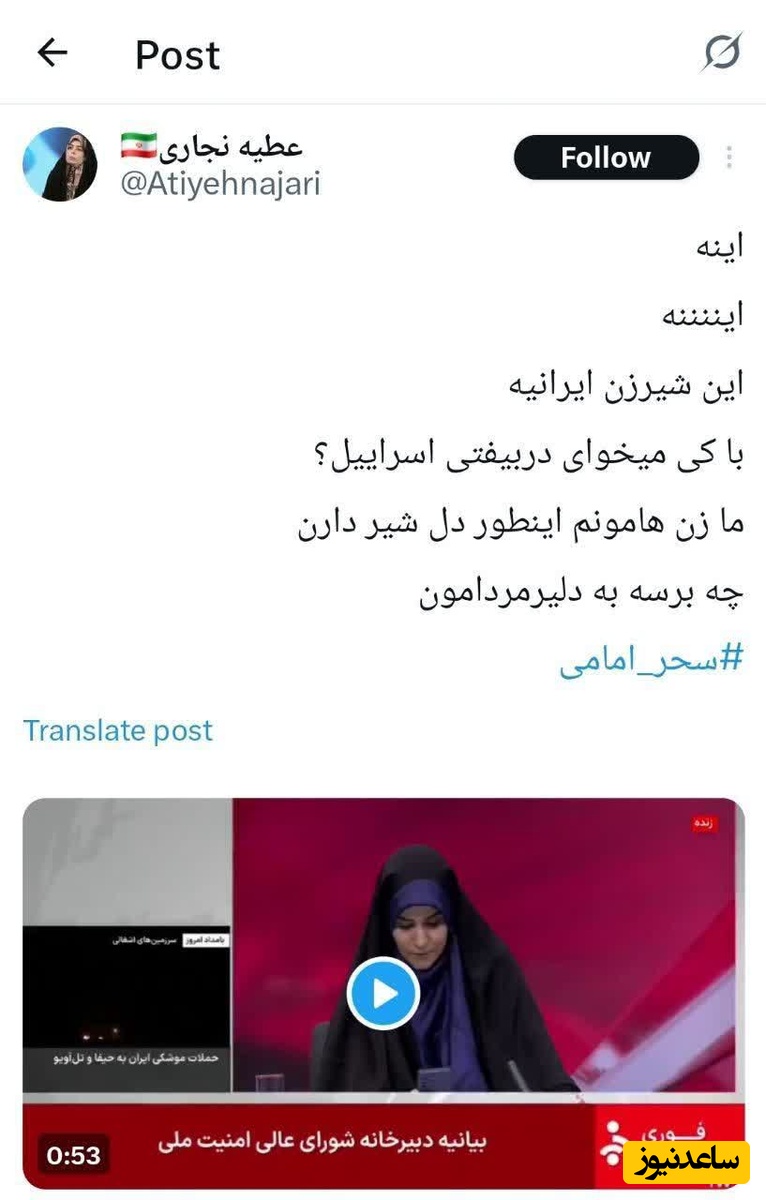The width and height of the screenshot is (766, 1200).
Task: Open the author's profile picture
Action: [x=60, y=164]
